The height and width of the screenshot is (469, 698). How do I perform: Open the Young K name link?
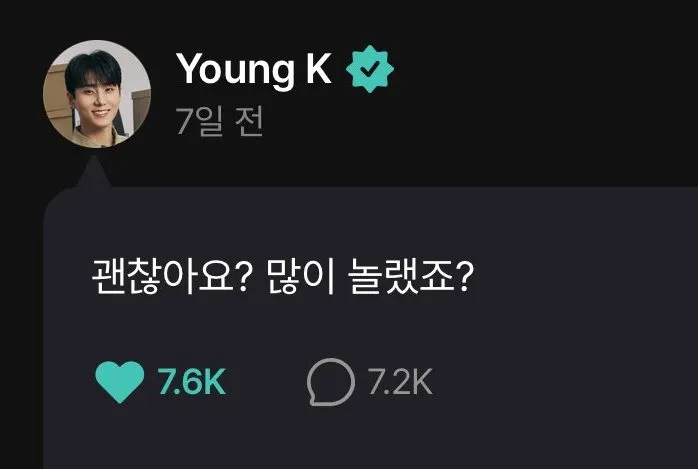point(253,69)
